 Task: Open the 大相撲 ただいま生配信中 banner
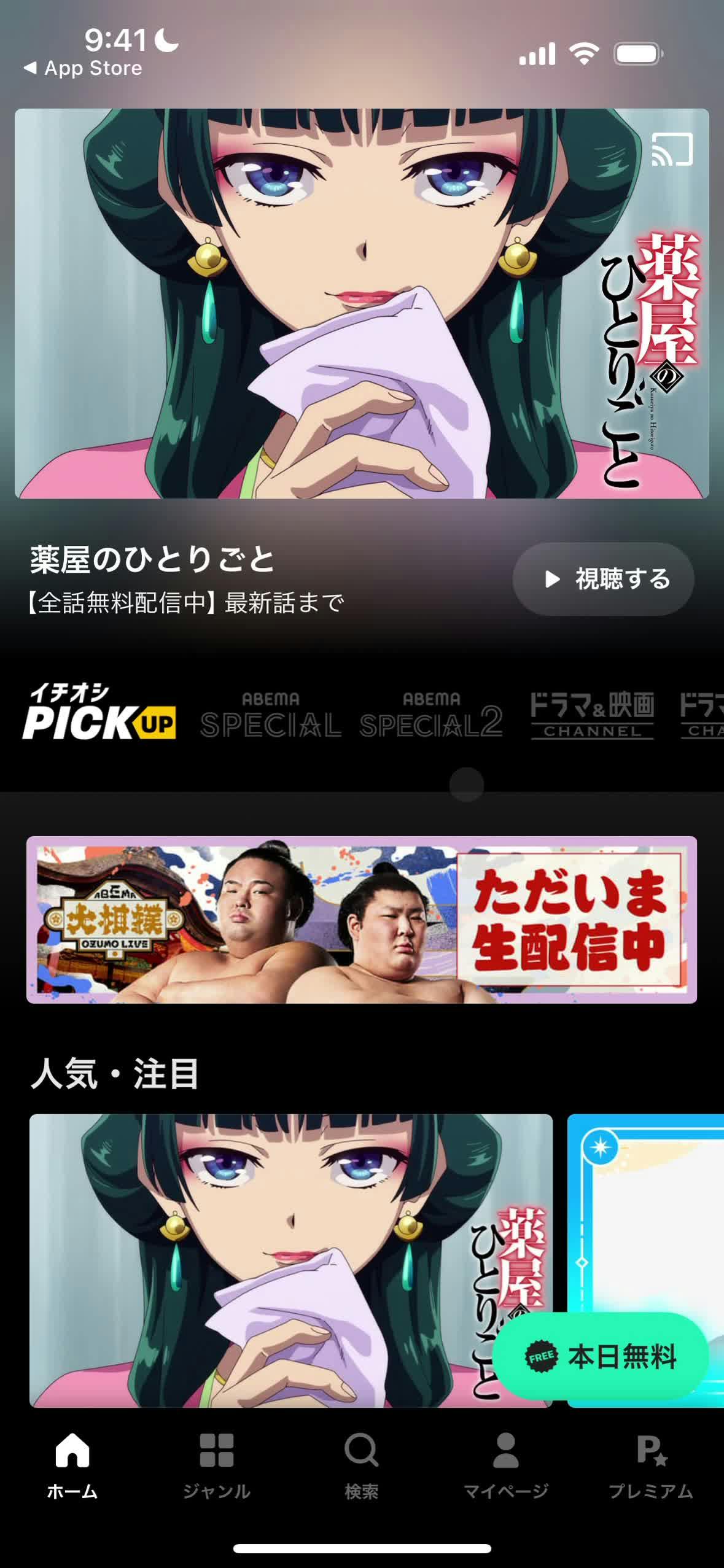coord(361,920)
